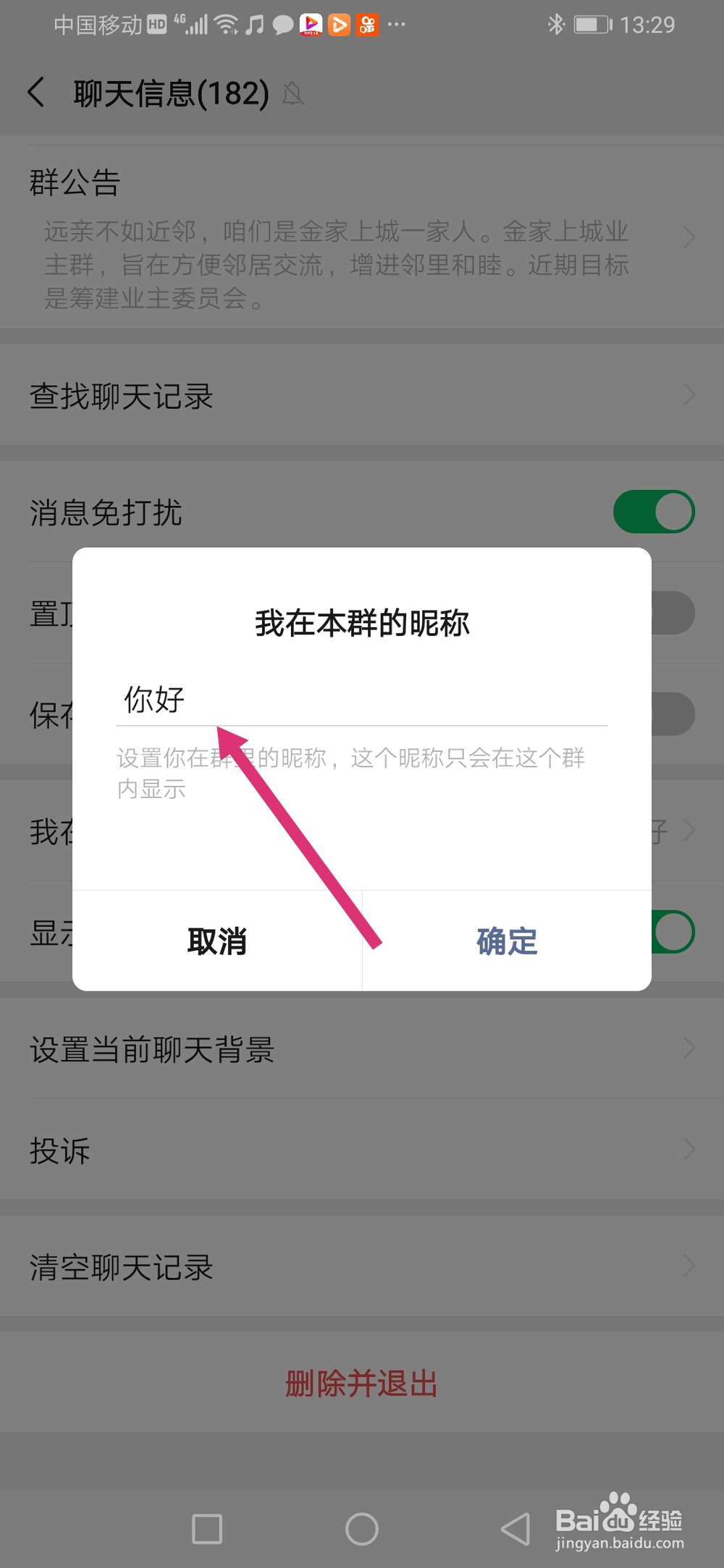Cancel the nickname dialog with 取消
This screenshot has width=724, height=1568.
pyautogui.click(x=217, y=941)
